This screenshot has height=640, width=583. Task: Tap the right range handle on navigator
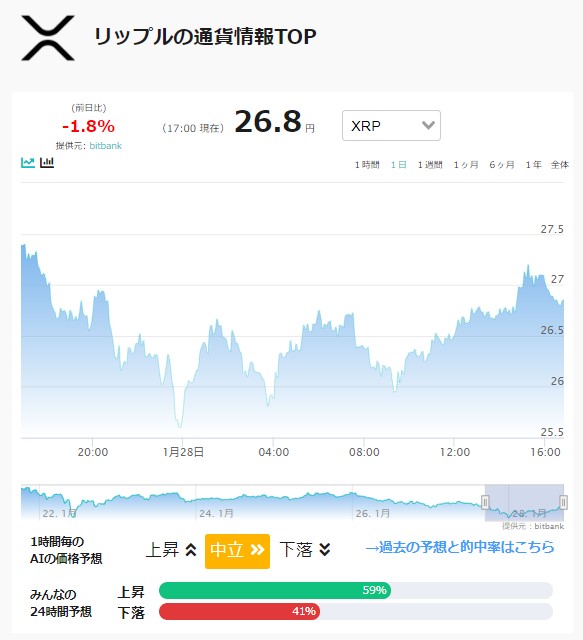[x=563, y=502]
